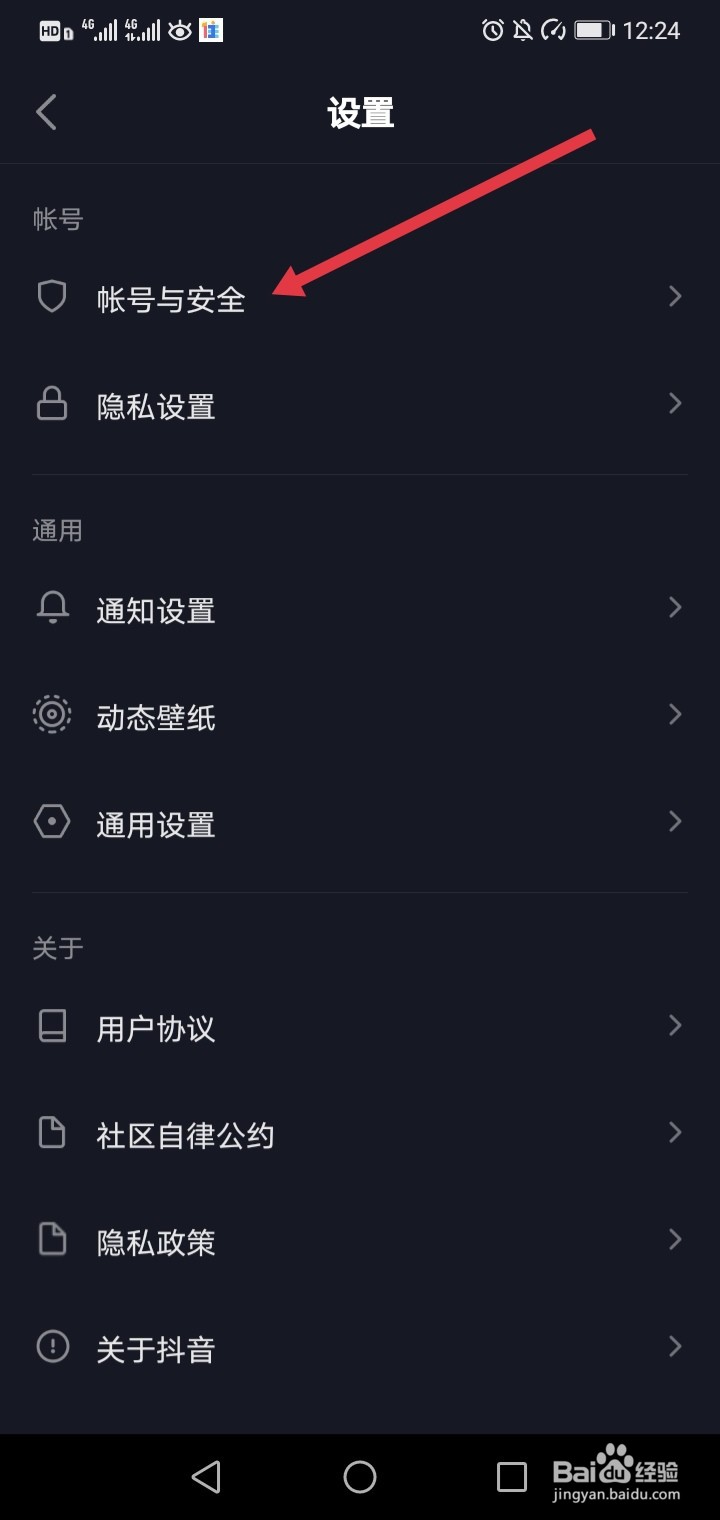This screenshot has width=720, height=1520.
Task: Tap the back arrow on 设置 page
Action: tap(45, 112)
